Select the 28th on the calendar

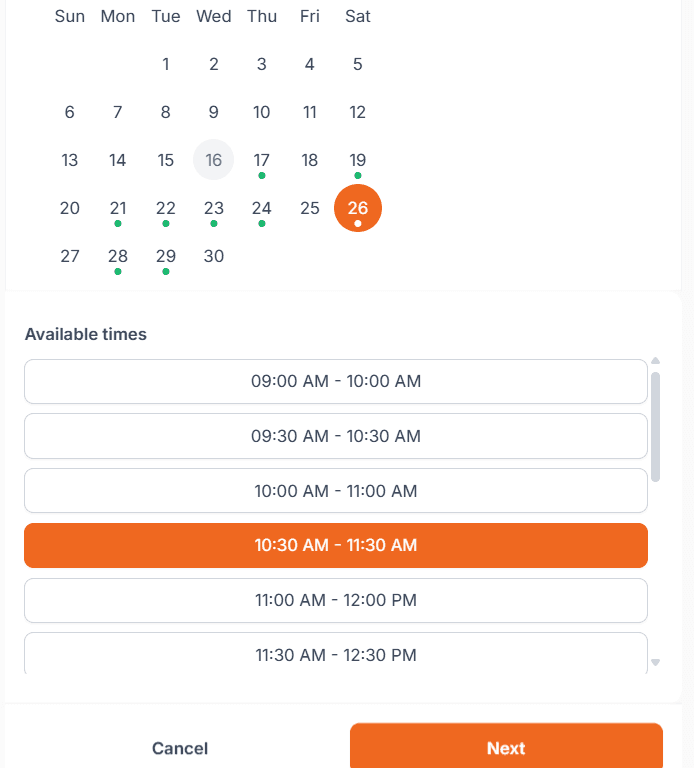tap(118, 256)
